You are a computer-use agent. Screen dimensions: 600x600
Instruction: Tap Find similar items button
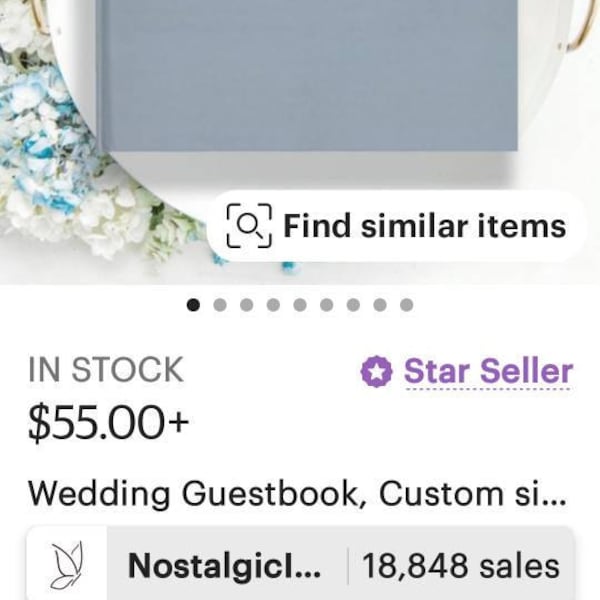click(397, 226)
